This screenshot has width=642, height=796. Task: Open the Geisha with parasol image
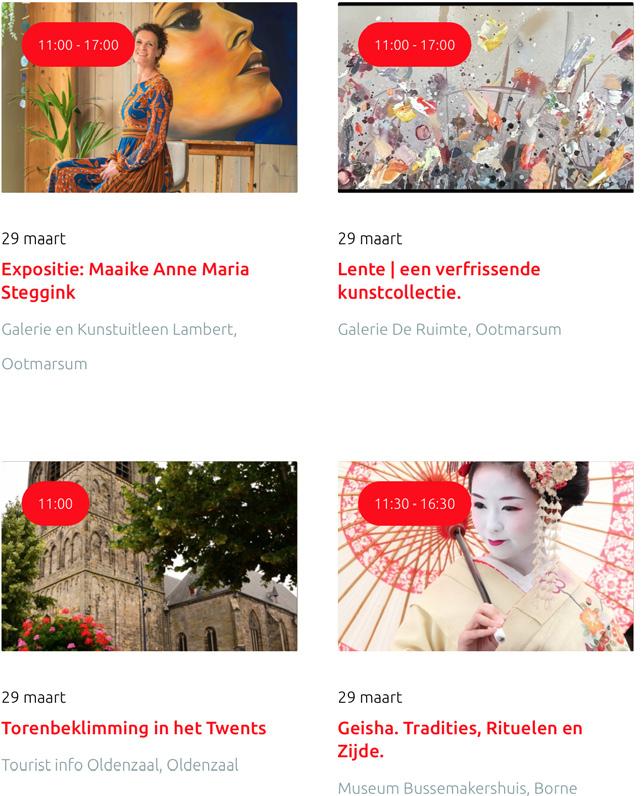(x=486, y=570)
